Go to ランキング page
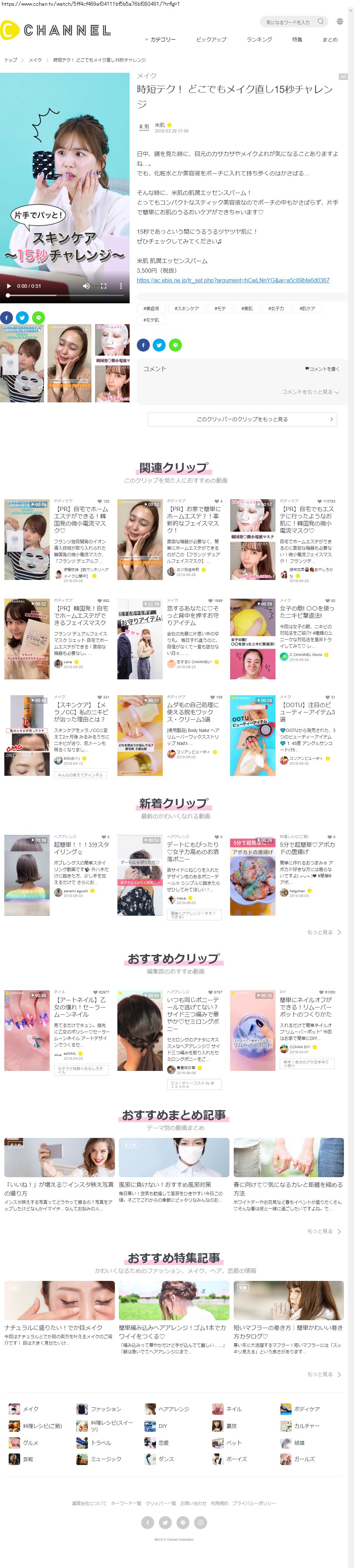 259,40
